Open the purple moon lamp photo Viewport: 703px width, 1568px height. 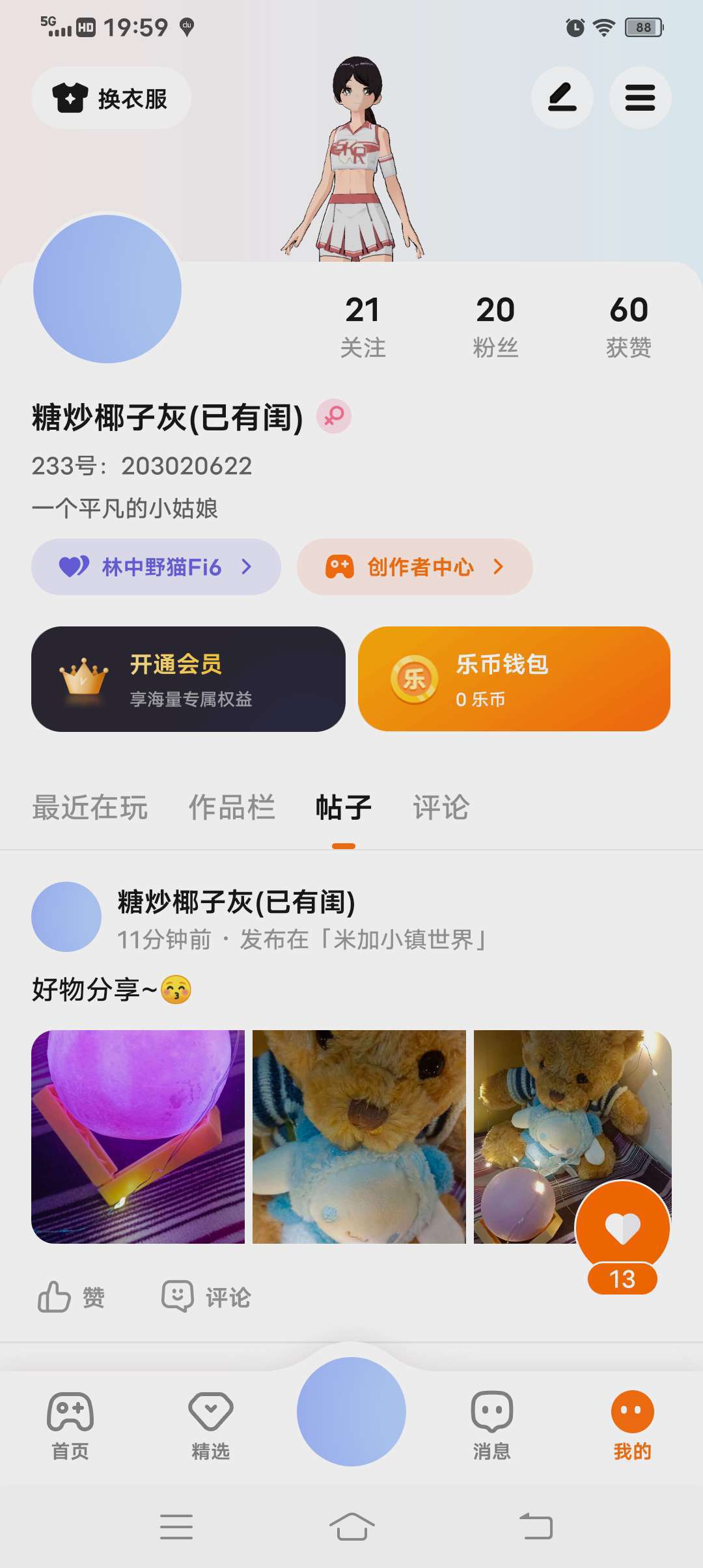pos(138,1137)
